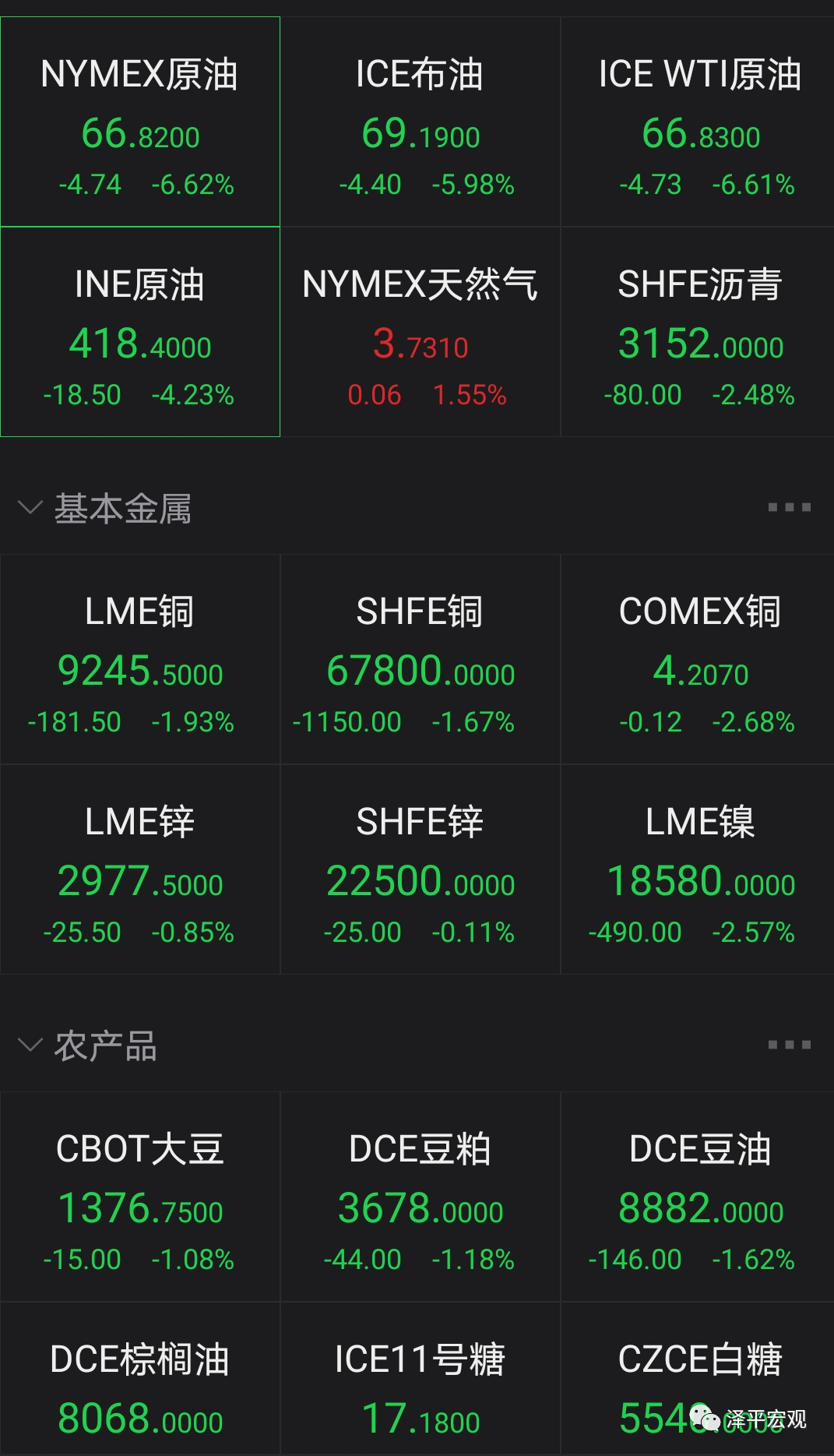Open LME锌 price tile

pos(140,869)
